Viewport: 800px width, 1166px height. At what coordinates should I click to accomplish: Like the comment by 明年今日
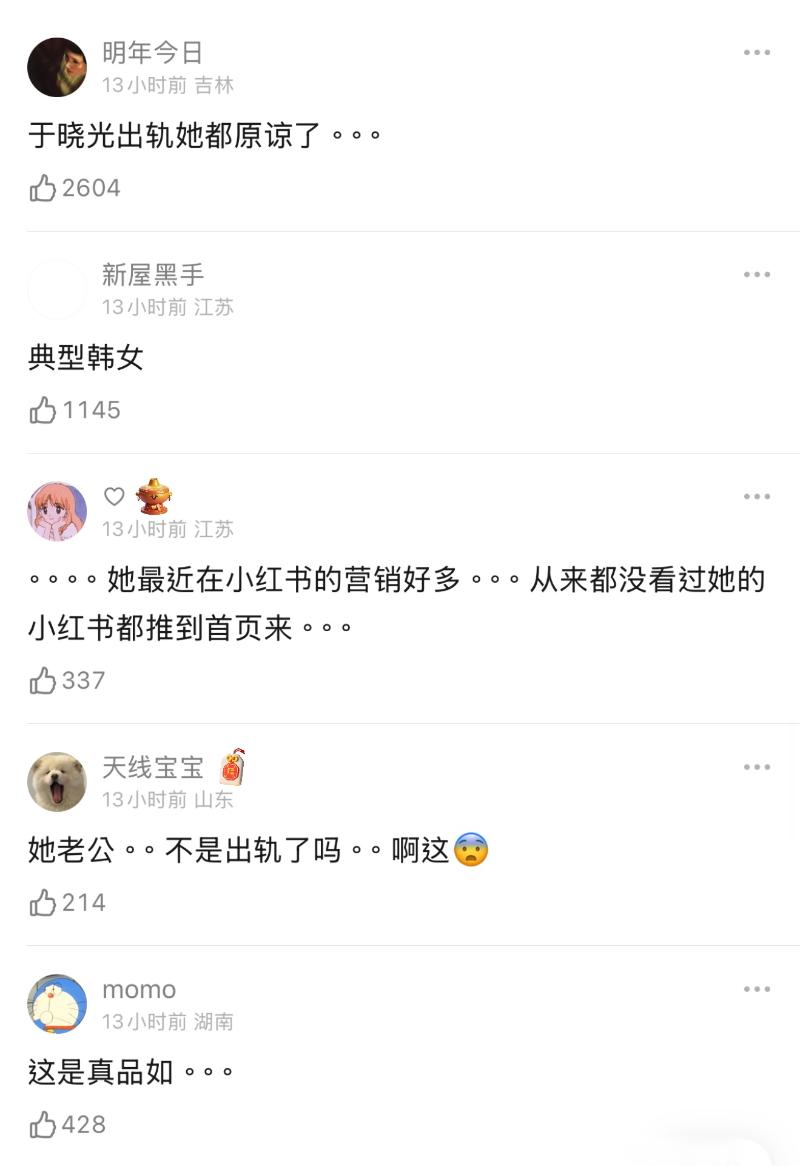[x=43, y=188]
